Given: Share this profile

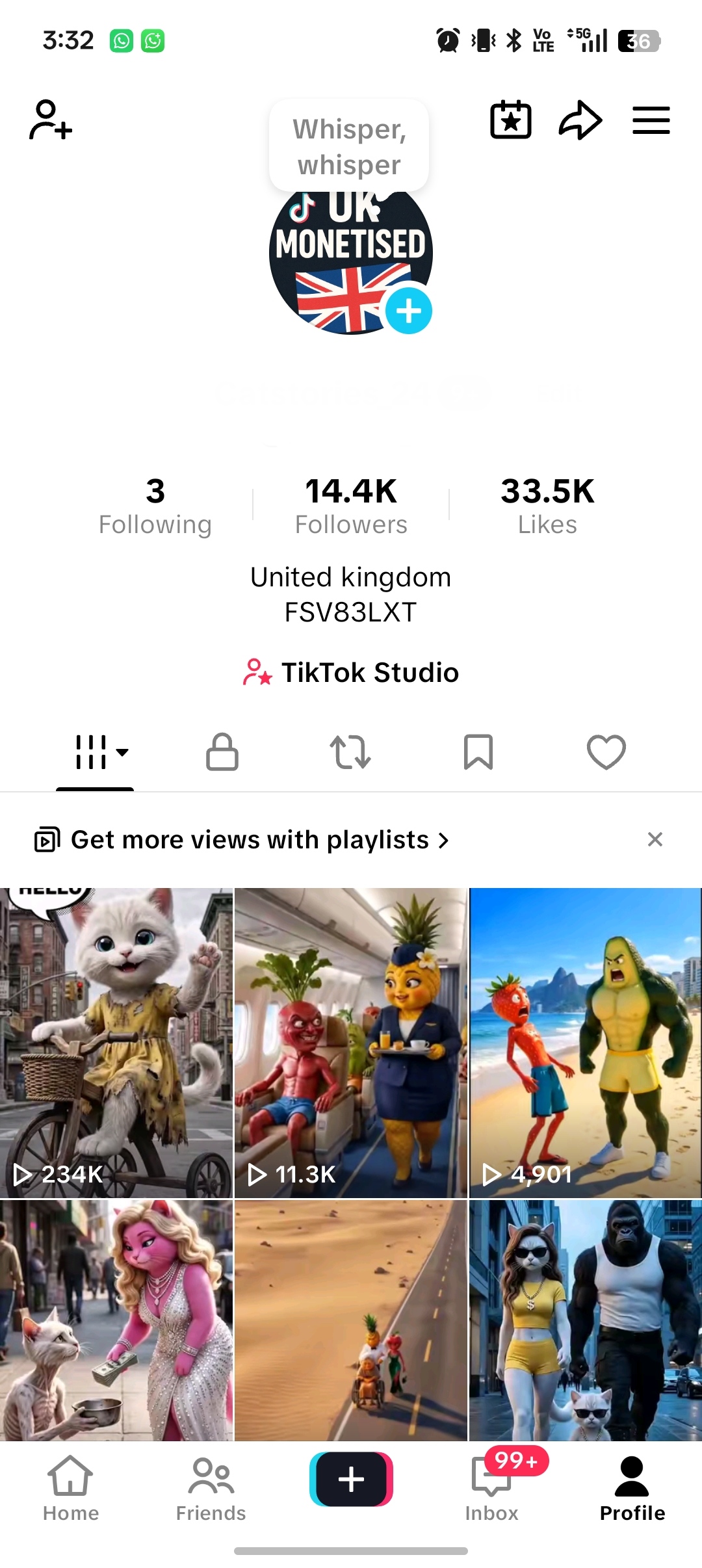Looking at the screenshot, I should pos(580,120).
